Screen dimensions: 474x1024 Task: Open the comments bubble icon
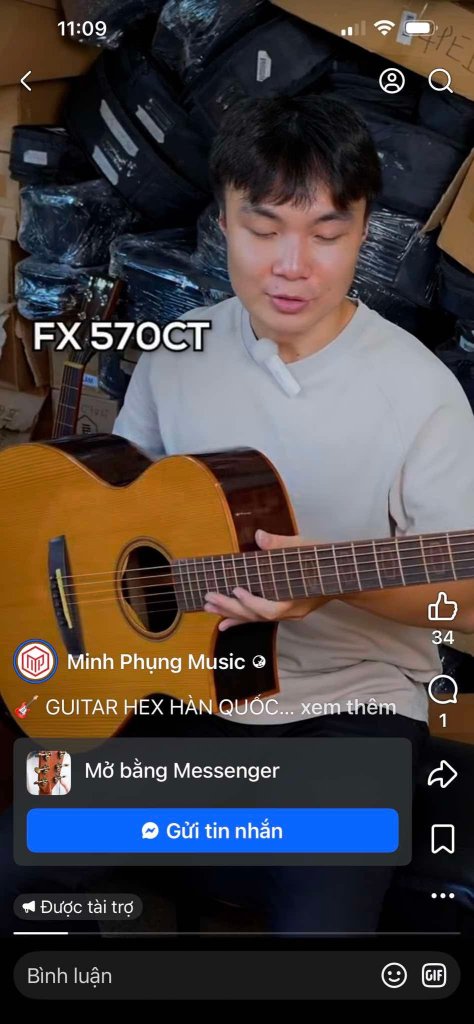tap(443, 690)
